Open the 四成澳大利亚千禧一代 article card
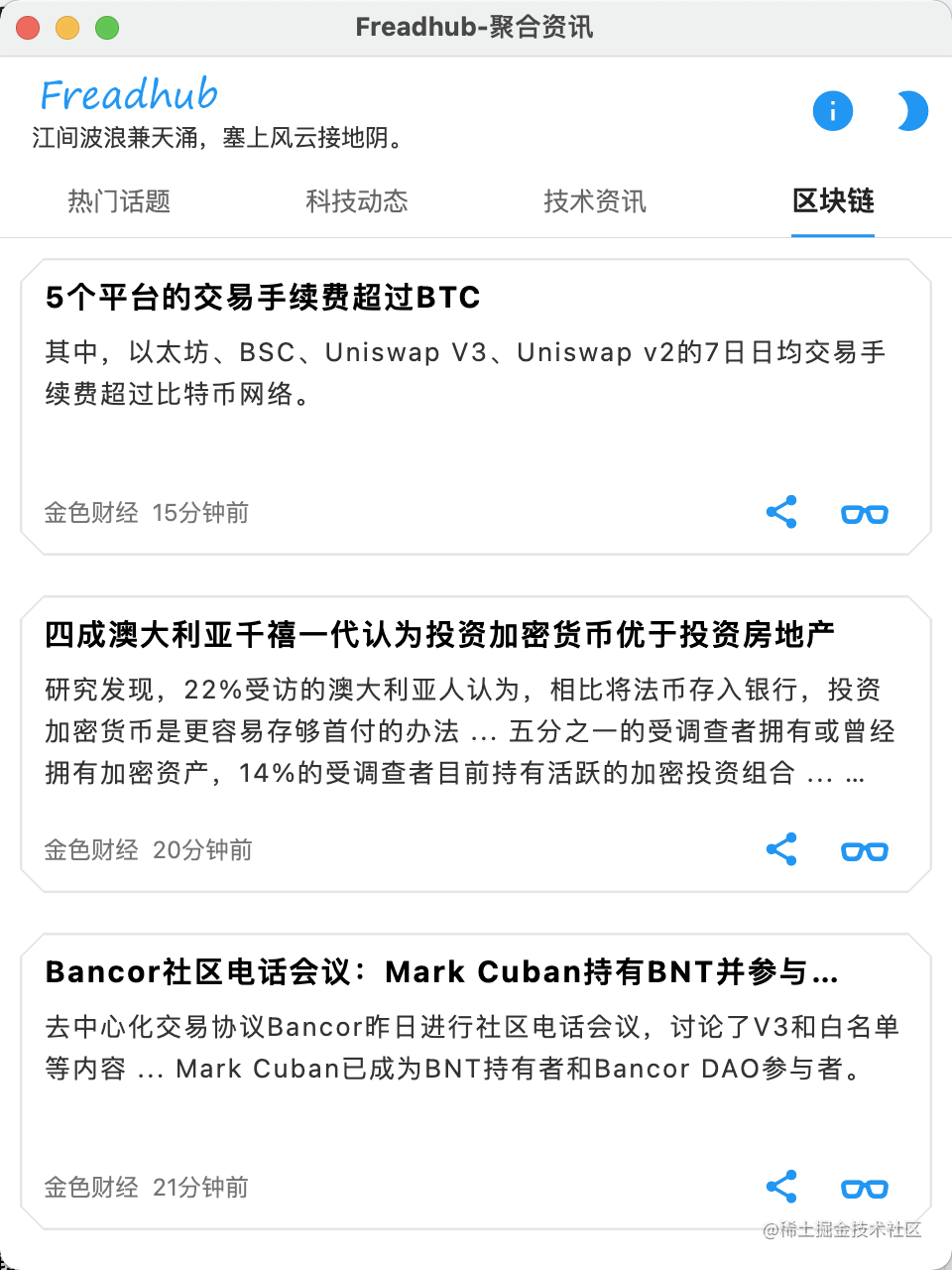 439,634
